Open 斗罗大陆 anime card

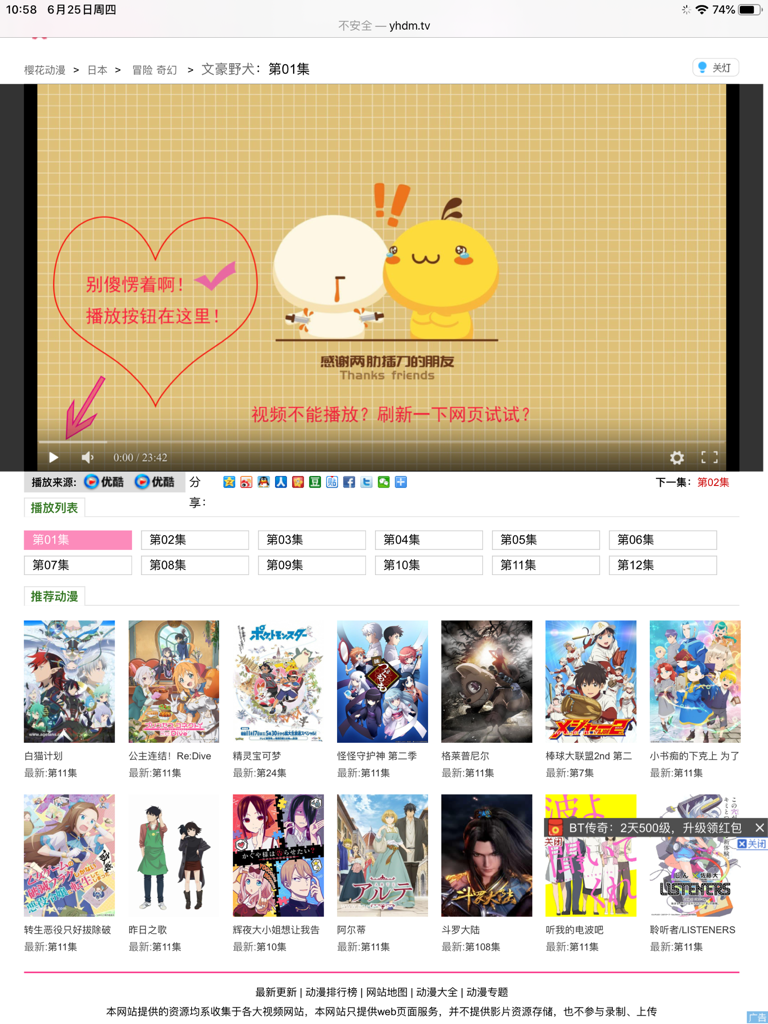click(x=486, y=855)
